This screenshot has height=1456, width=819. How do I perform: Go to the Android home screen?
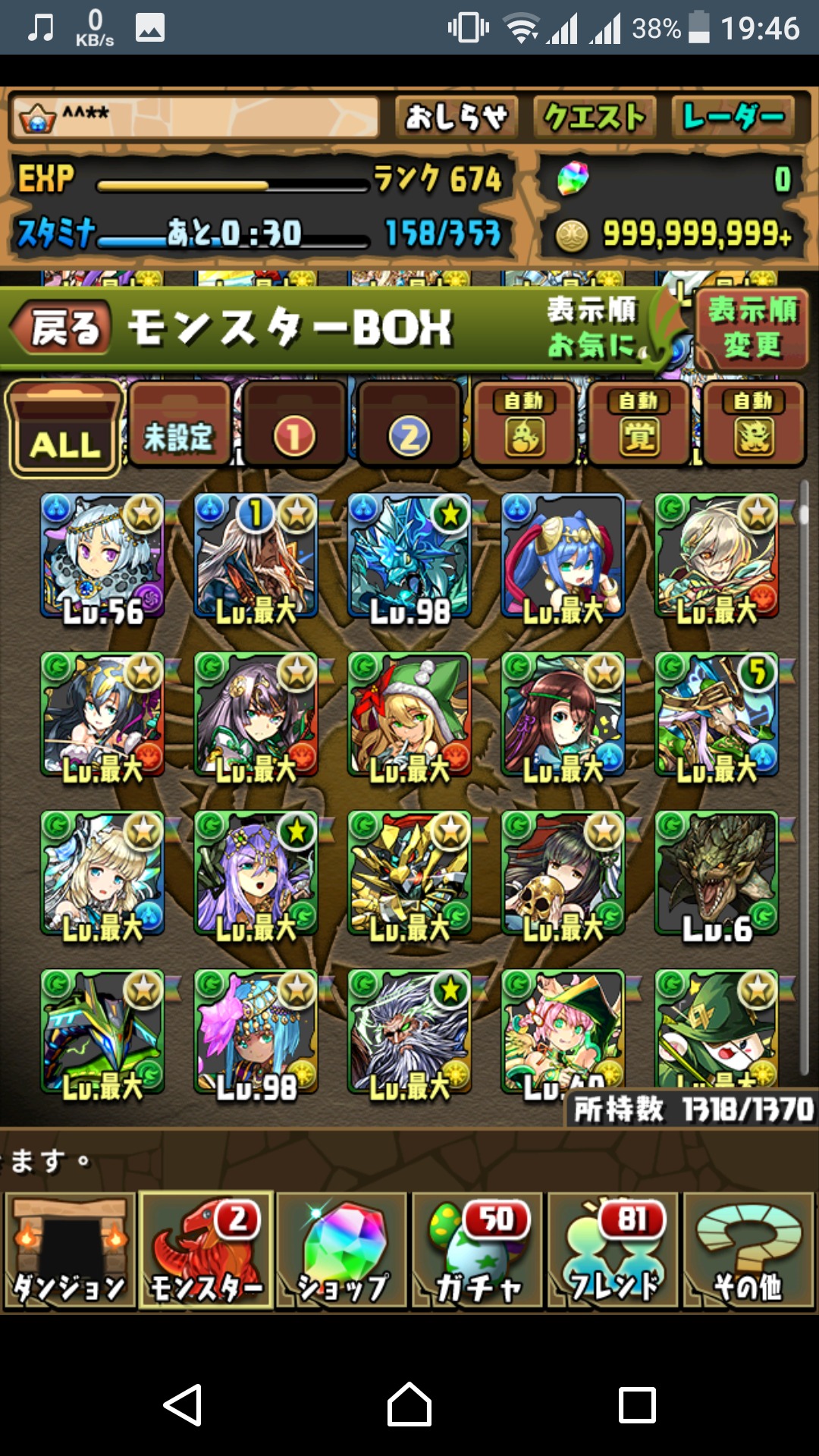pos(409,1404)
